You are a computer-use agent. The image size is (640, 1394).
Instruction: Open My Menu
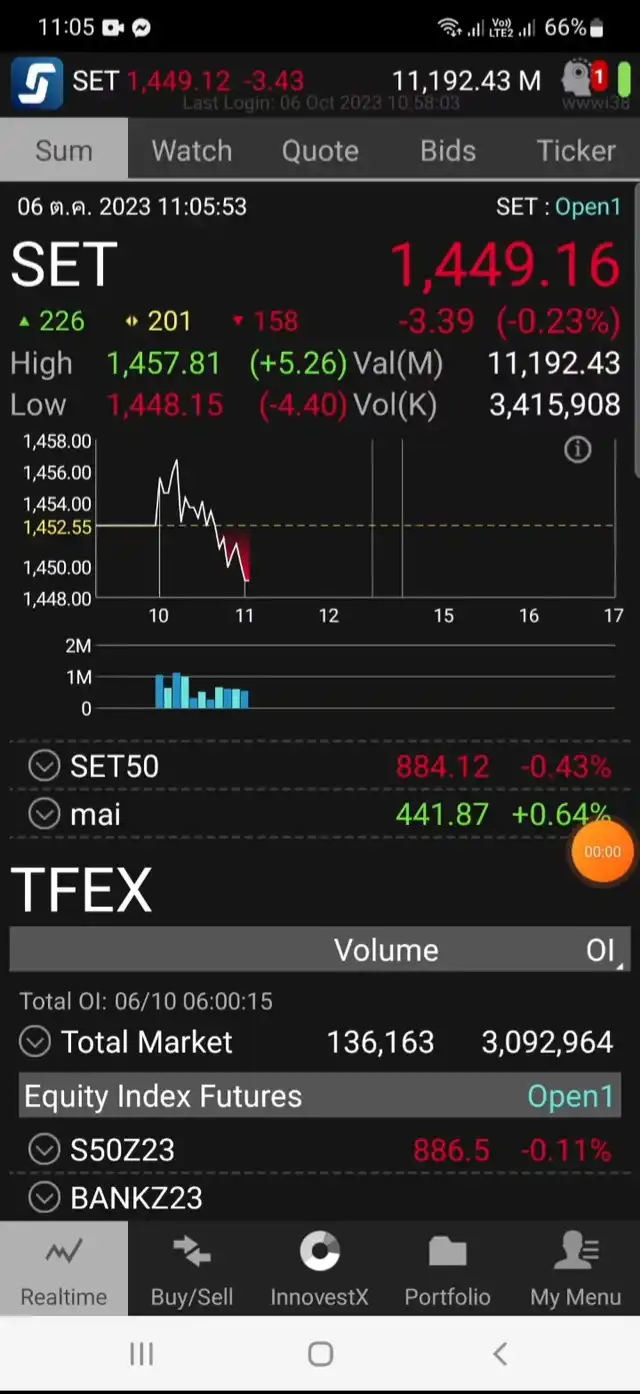[x=576, y=1270]
